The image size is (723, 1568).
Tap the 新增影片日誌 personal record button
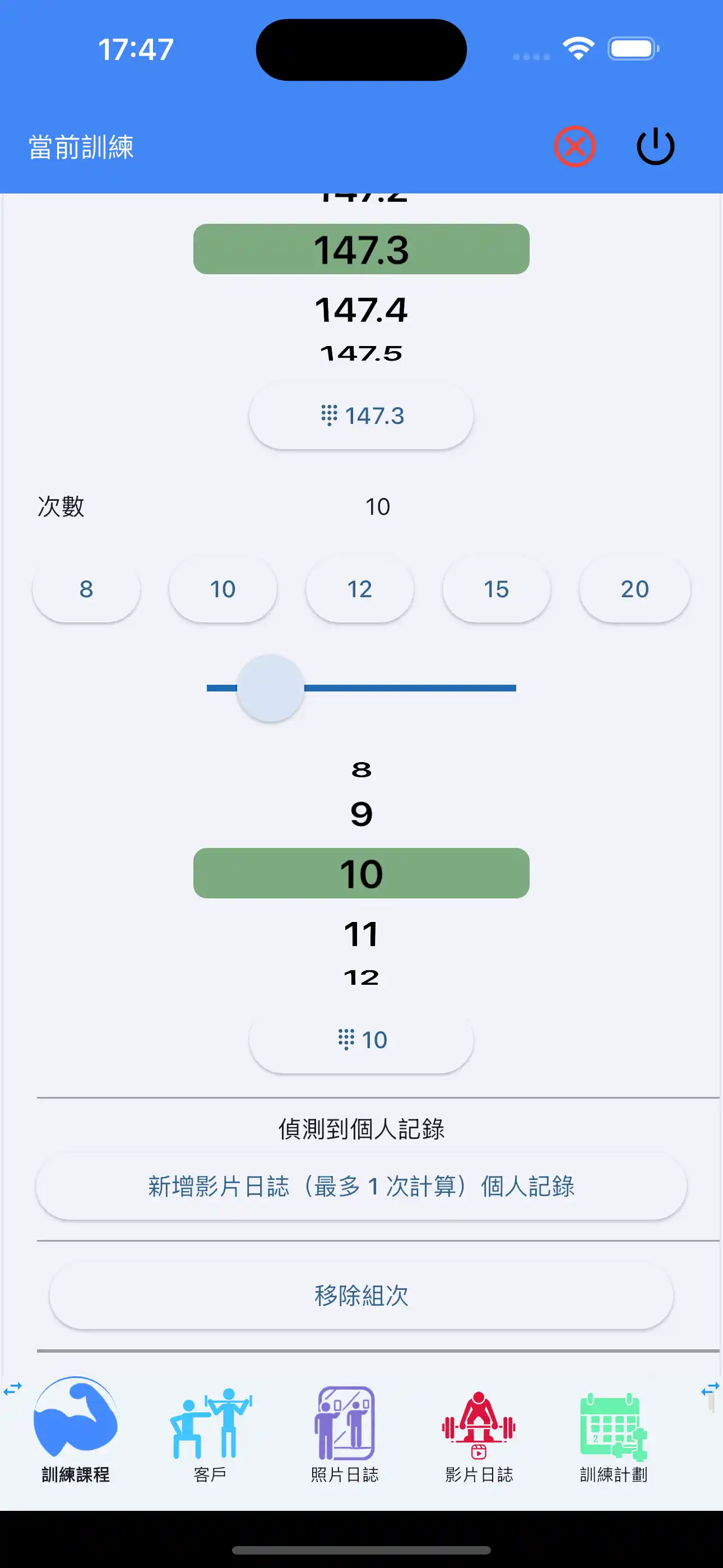(x=361, y=1186)
